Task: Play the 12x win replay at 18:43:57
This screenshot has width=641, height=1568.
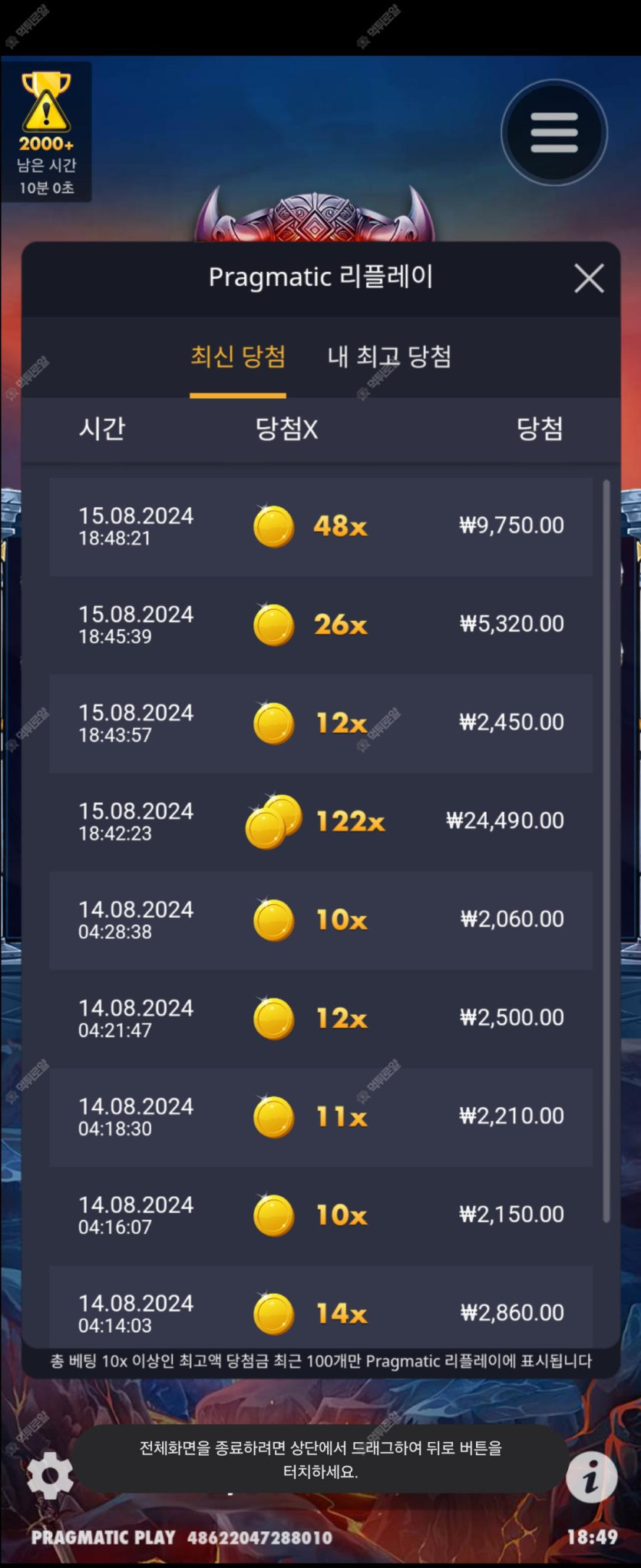Action: (320, 723)
